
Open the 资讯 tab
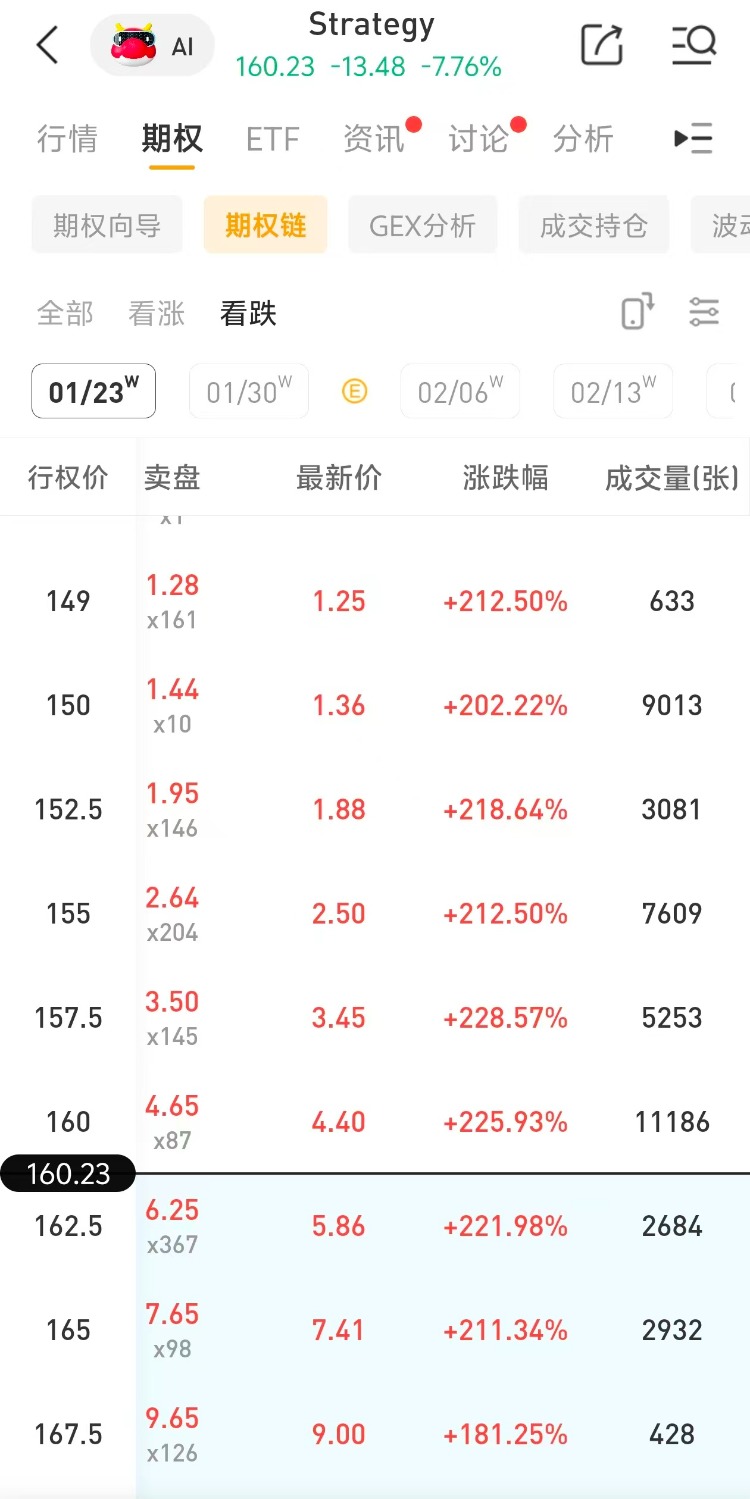pyautogui.click(x=374, y=139)
